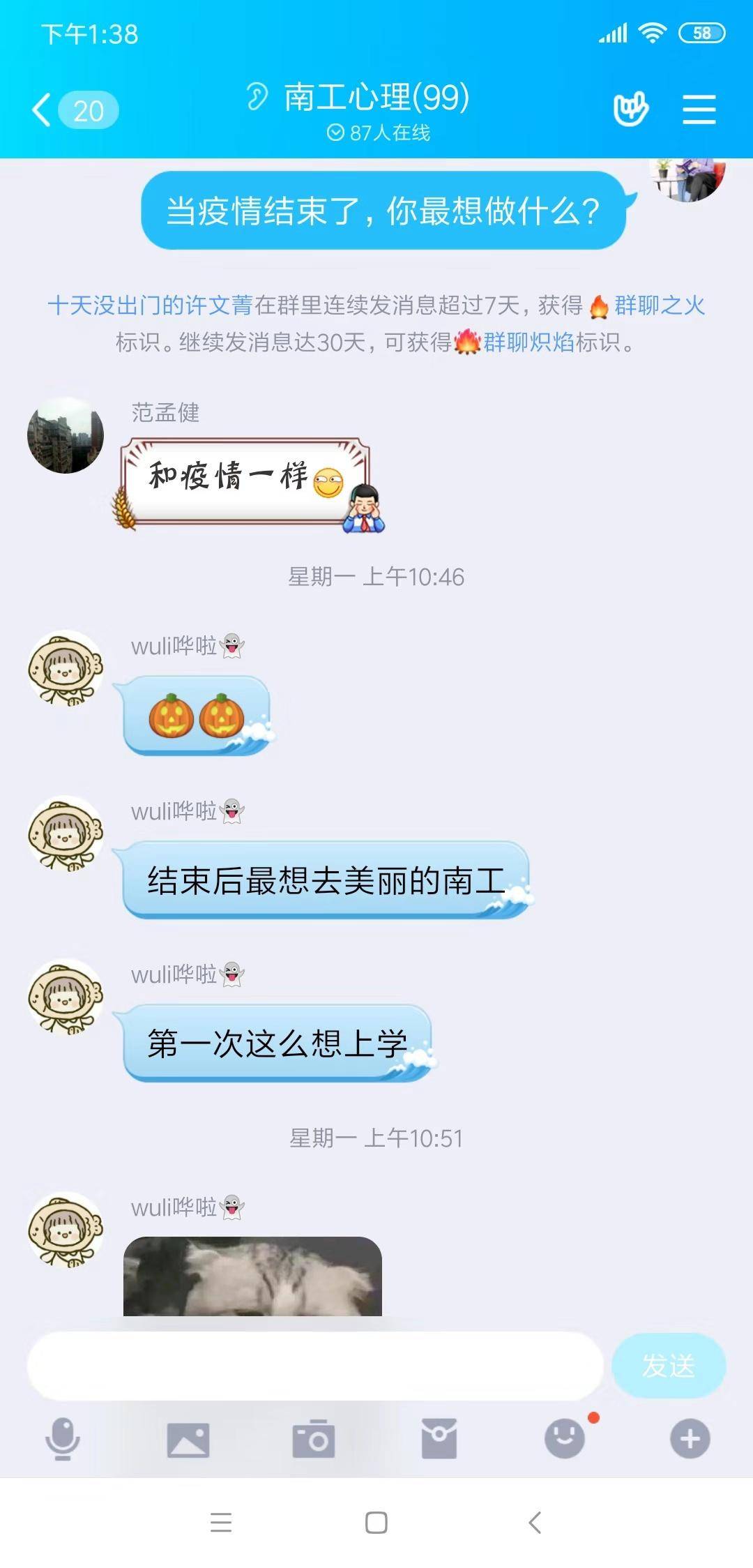Open the cat image sent by wuli哗啦

252,1276
